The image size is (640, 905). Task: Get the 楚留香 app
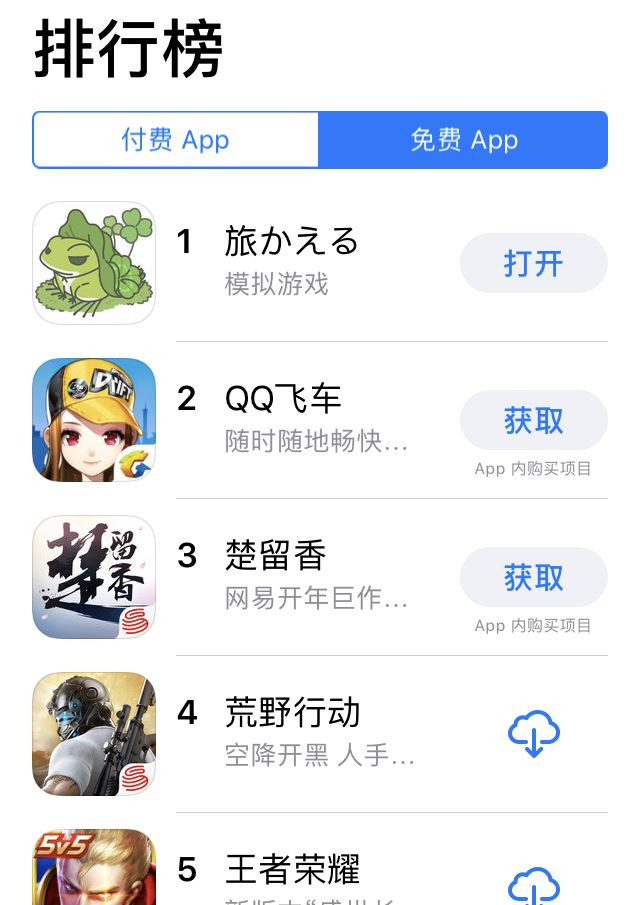tap(534, 577)
